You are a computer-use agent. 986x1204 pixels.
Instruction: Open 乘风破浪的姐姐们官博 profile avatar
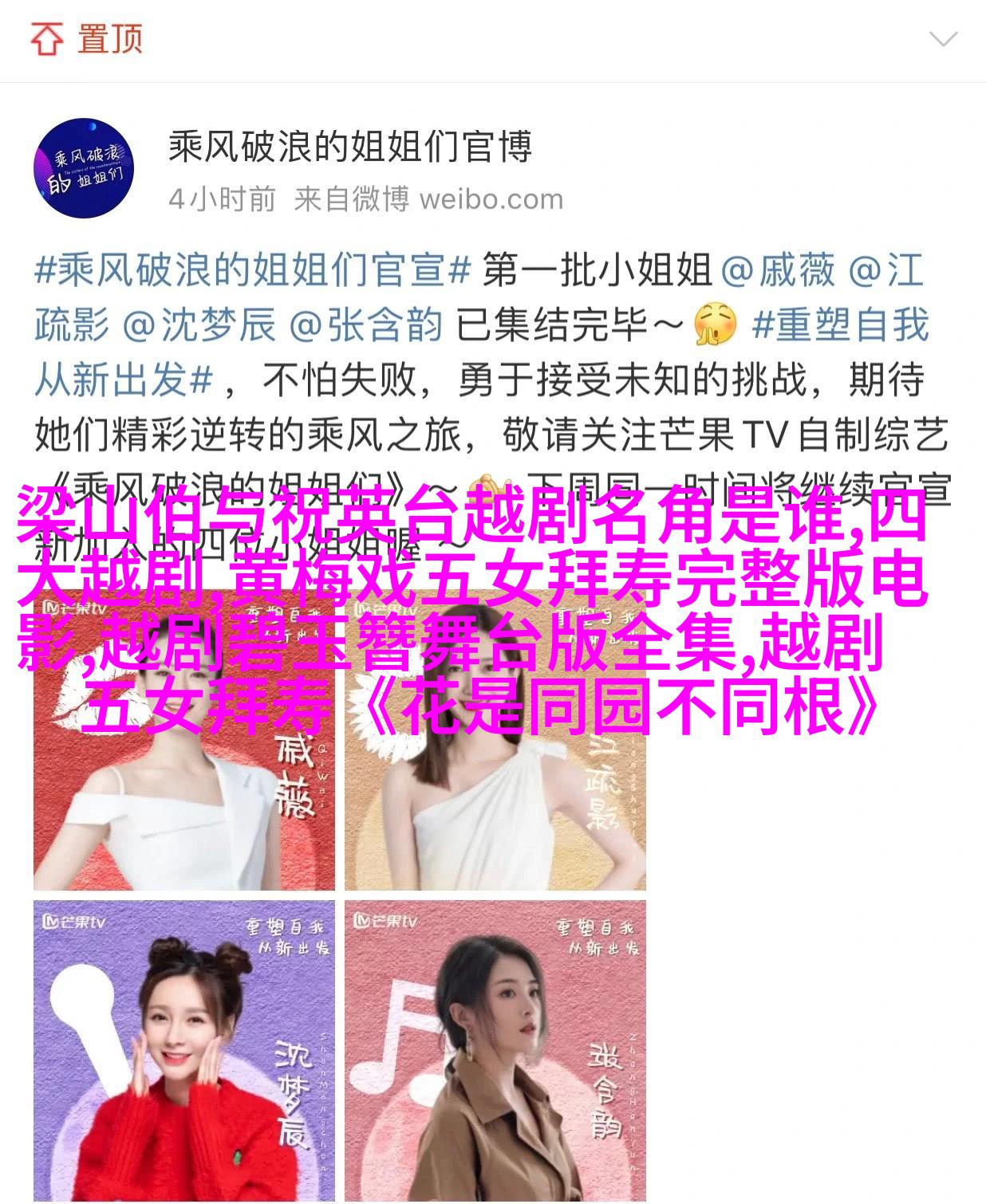[83, 168]
